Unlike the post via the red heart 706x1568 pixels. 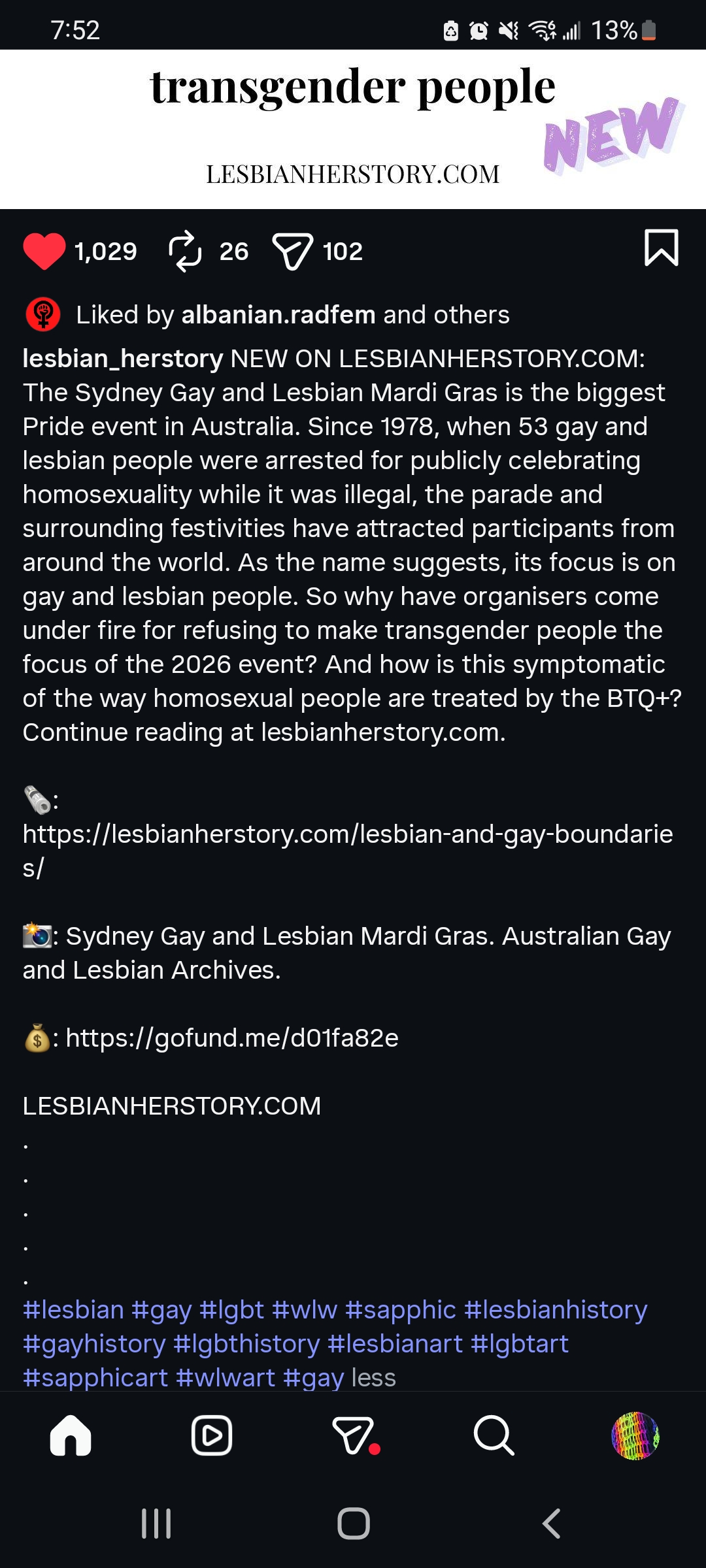click(44, 251)
